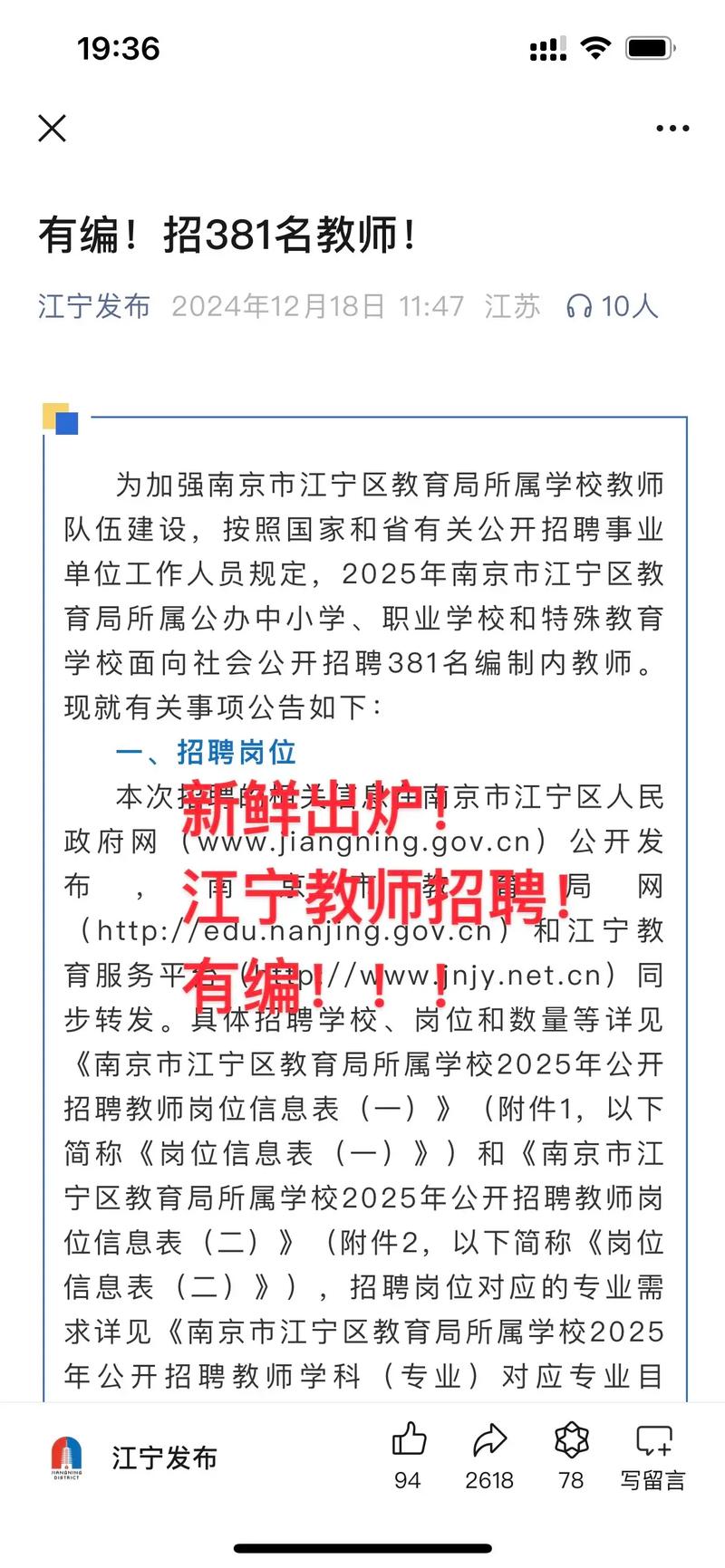This screenshot has height=1568, width=725.
Task: Tap the '10人' listener count
Action: 628,306
